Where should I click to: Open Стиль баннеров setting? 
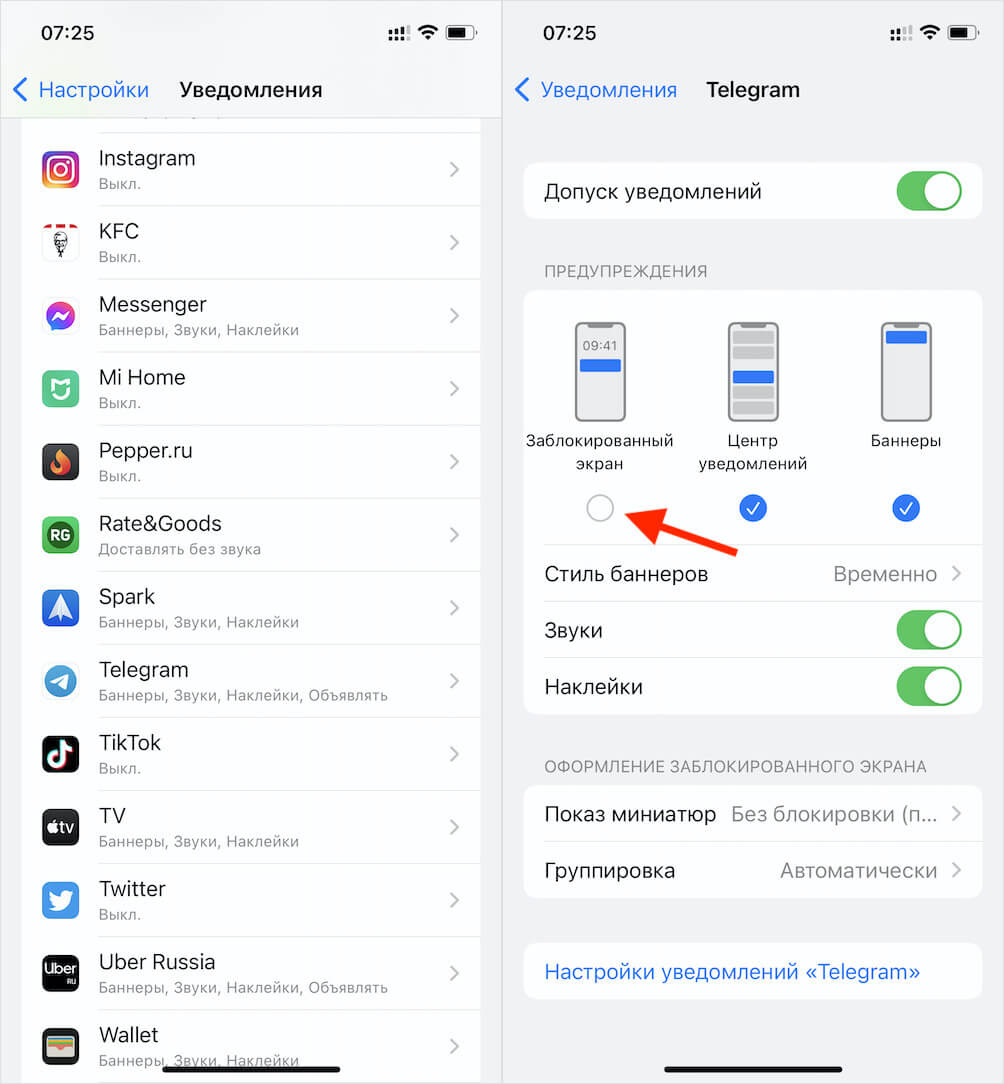[x=752, y=574]
